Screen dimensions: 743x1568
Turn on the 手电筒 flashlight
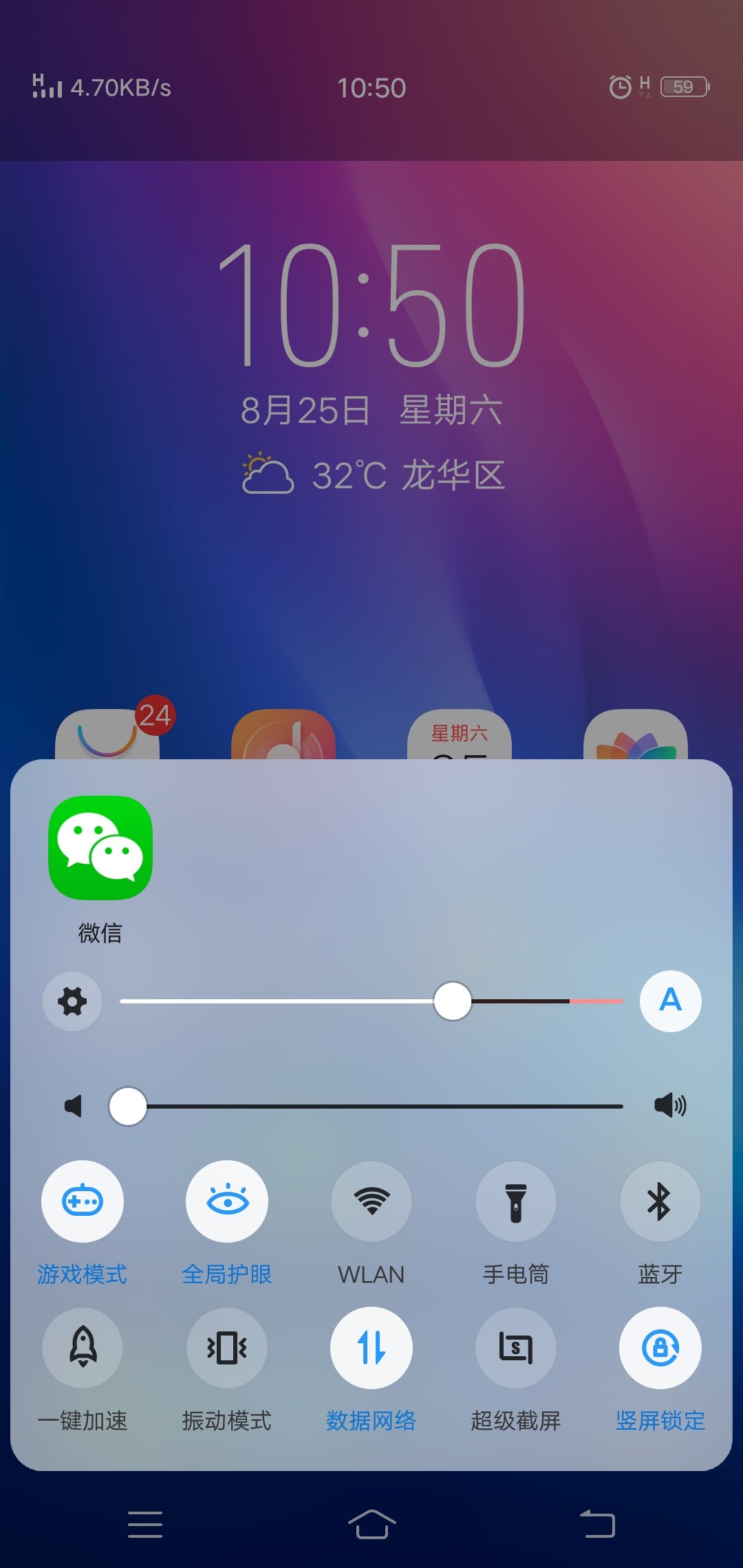click(515, 1201)
